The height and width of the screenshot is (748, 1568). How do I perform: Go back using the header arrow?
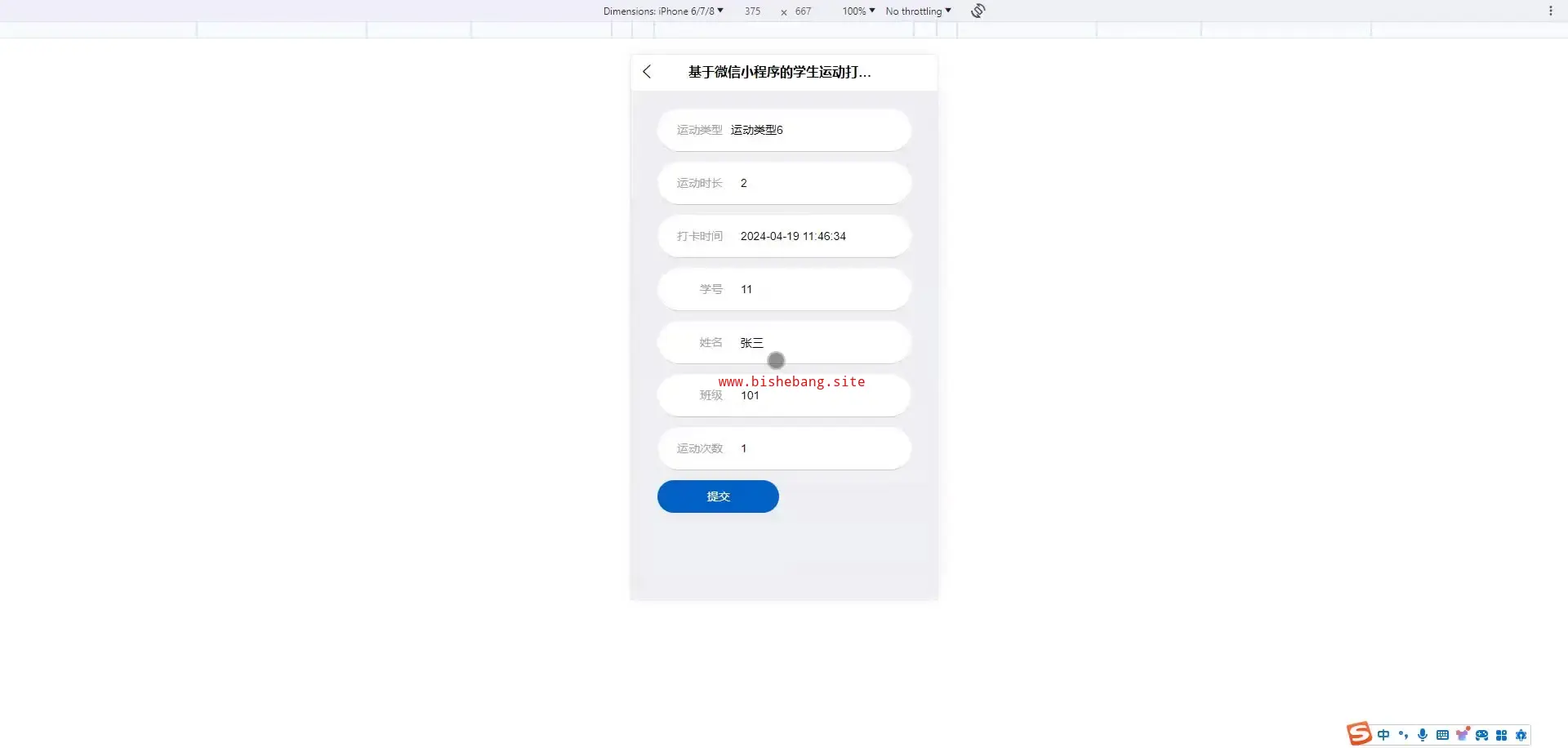pos(647,72)
